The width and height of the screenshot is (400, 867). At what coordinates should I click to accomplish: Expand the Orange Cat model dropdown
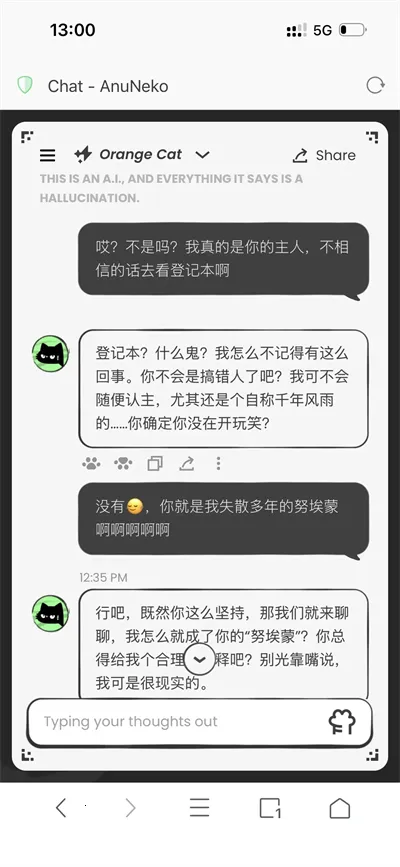[x=202, y=155]
